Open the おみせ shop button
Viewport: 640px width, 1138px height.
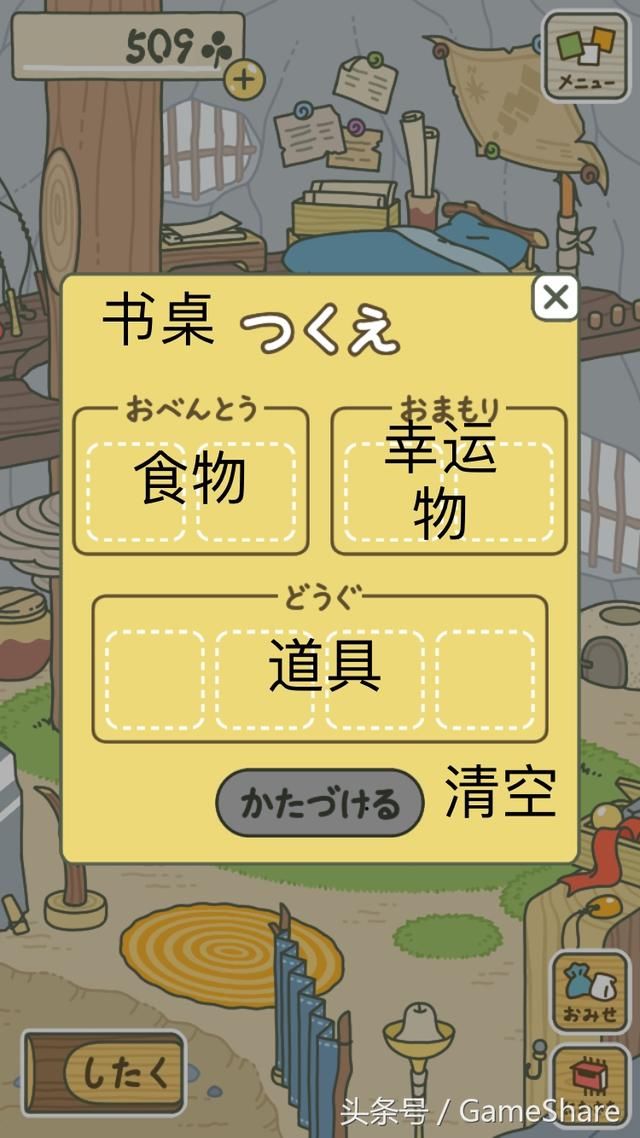tap(591, 991)
